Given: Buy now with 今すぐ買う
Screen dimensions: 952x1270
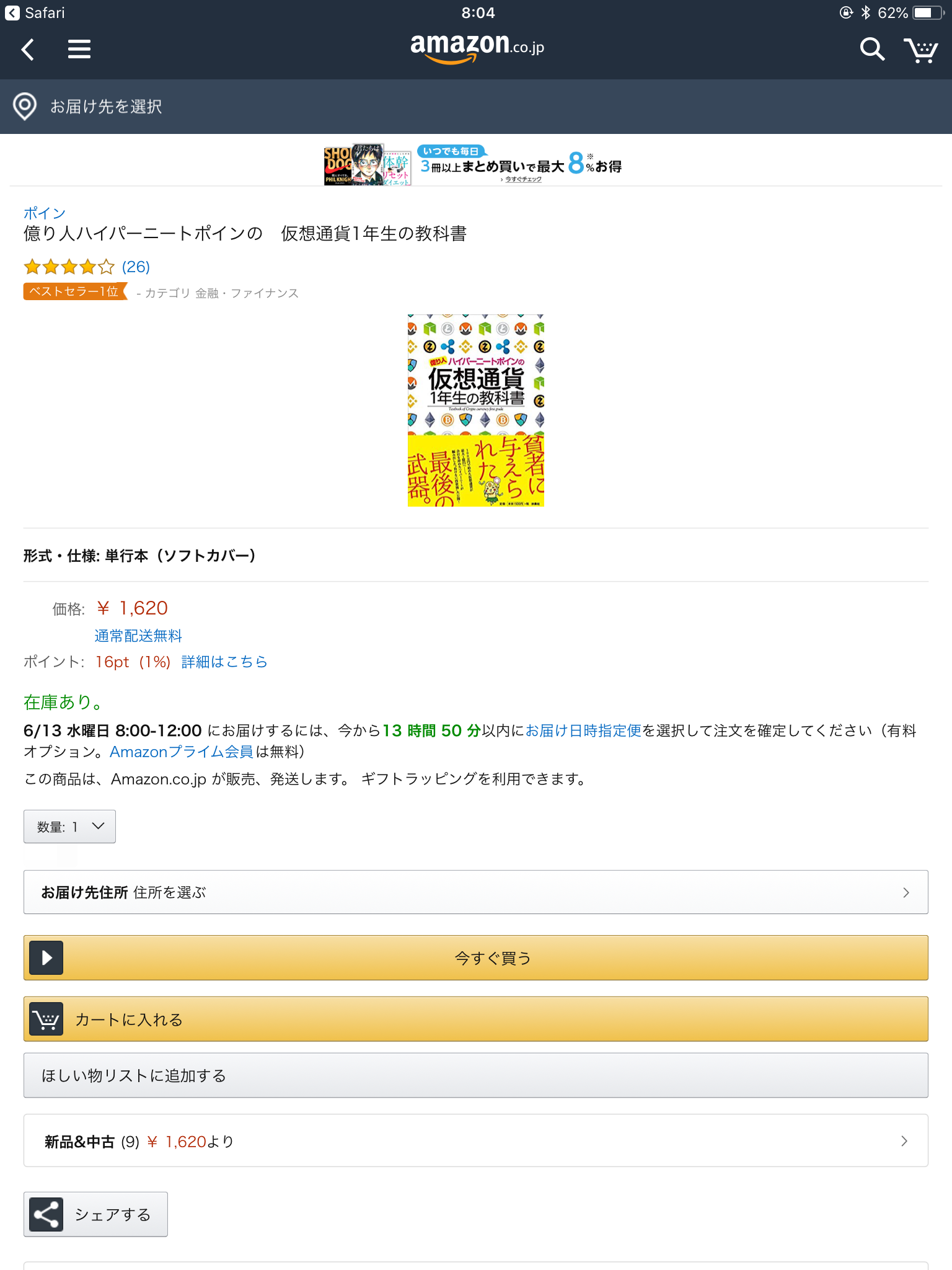Looking at the screenshot, I should tap(475, 958).
